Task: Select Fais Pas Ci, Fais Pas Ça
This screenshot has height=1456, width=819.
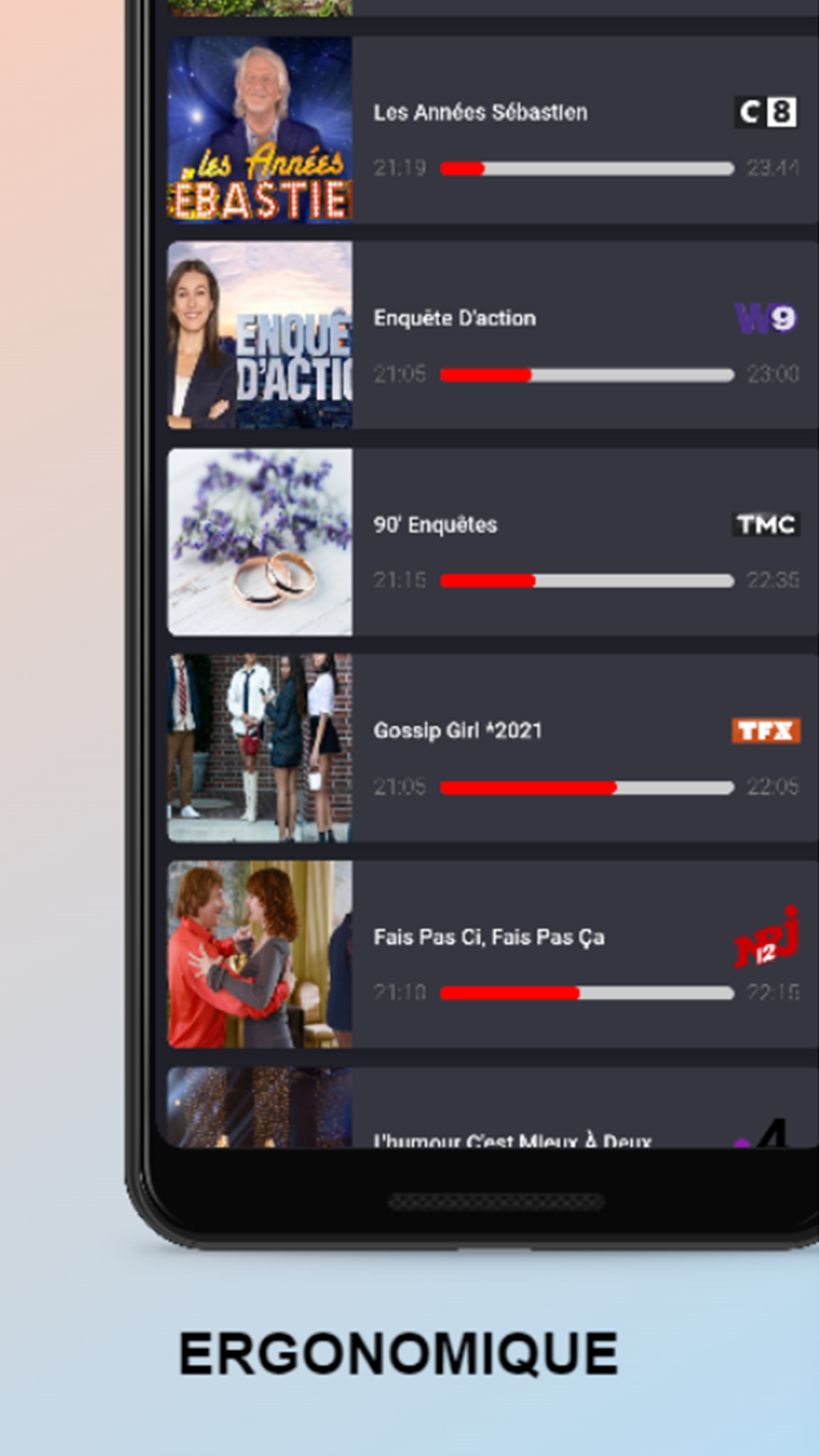Action: 491,937
